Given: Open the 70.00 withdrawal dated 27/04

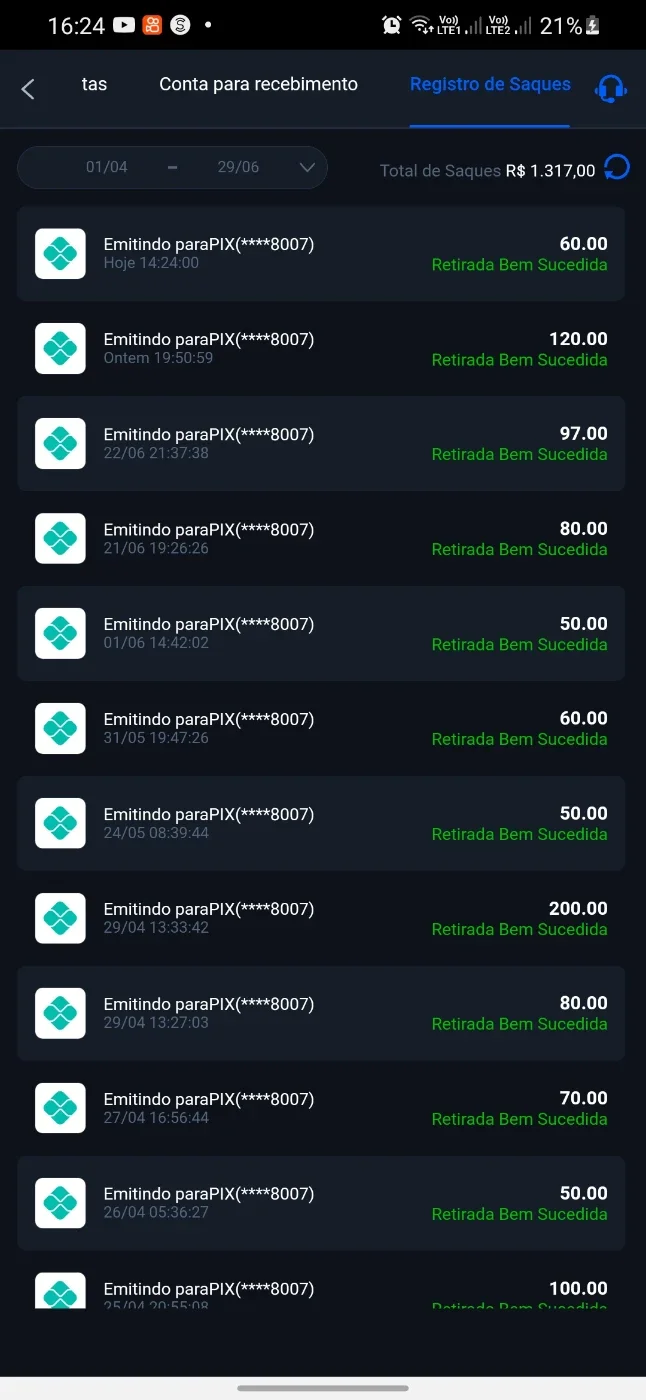Looking at the screenshot, I should pyautogui.click(x=321, y=1109).
